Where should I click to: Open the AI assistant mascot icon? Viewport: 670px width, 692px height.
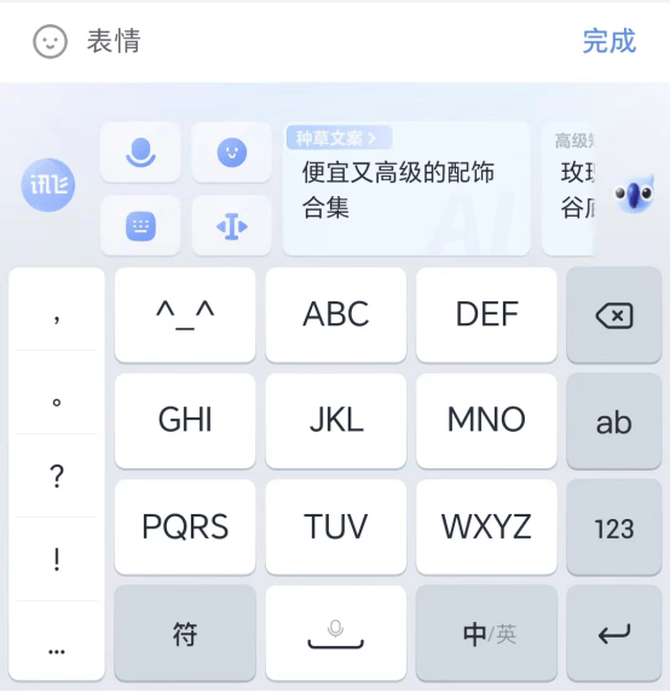pyautogui.click(x=634, y=192)
